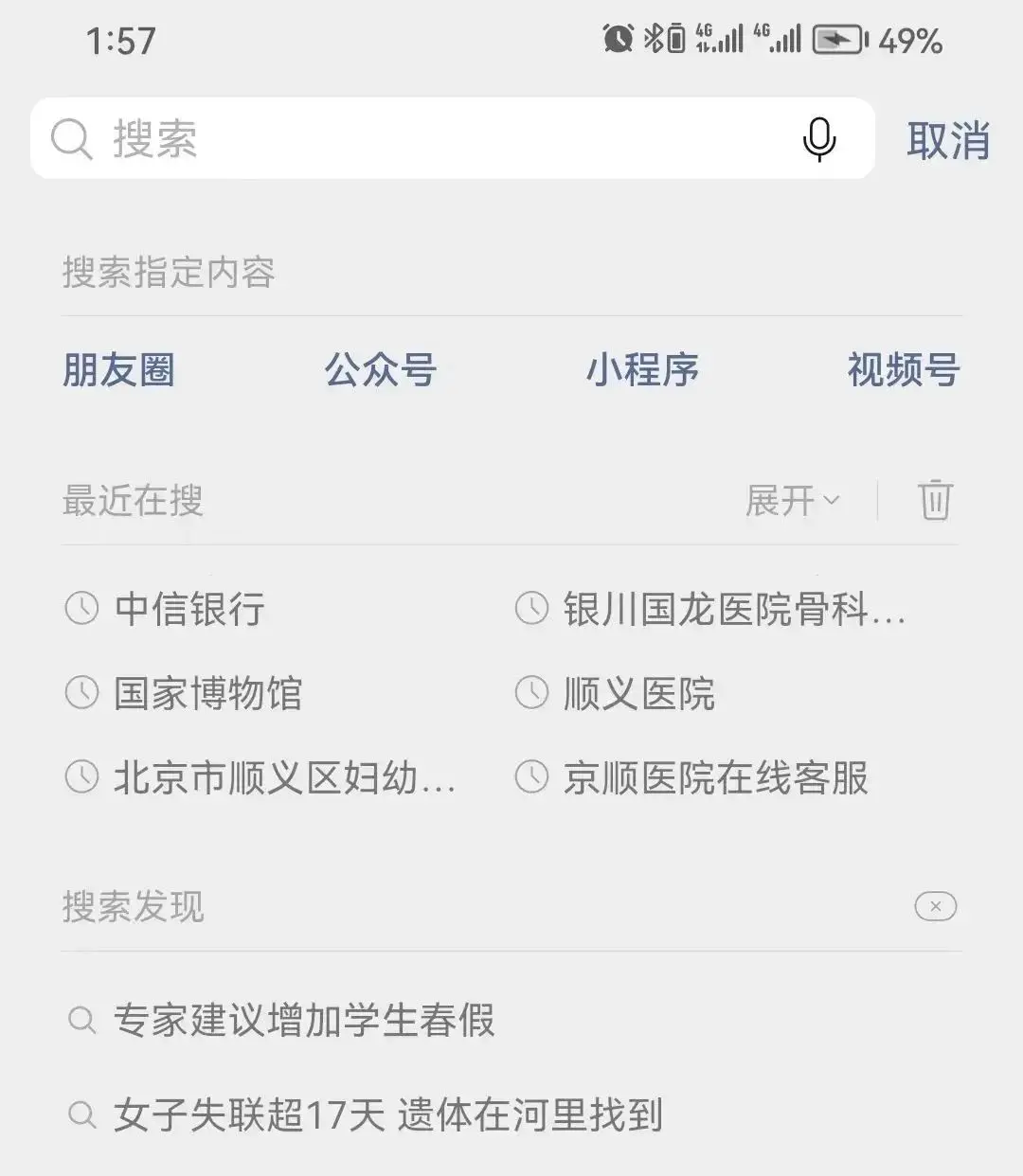Image resolution: width=1023 pixels, height=1176 pixels.
Task: Tap the clock icon beside 顺义医院
Action: pyautogui.click(x=531, y=694)
